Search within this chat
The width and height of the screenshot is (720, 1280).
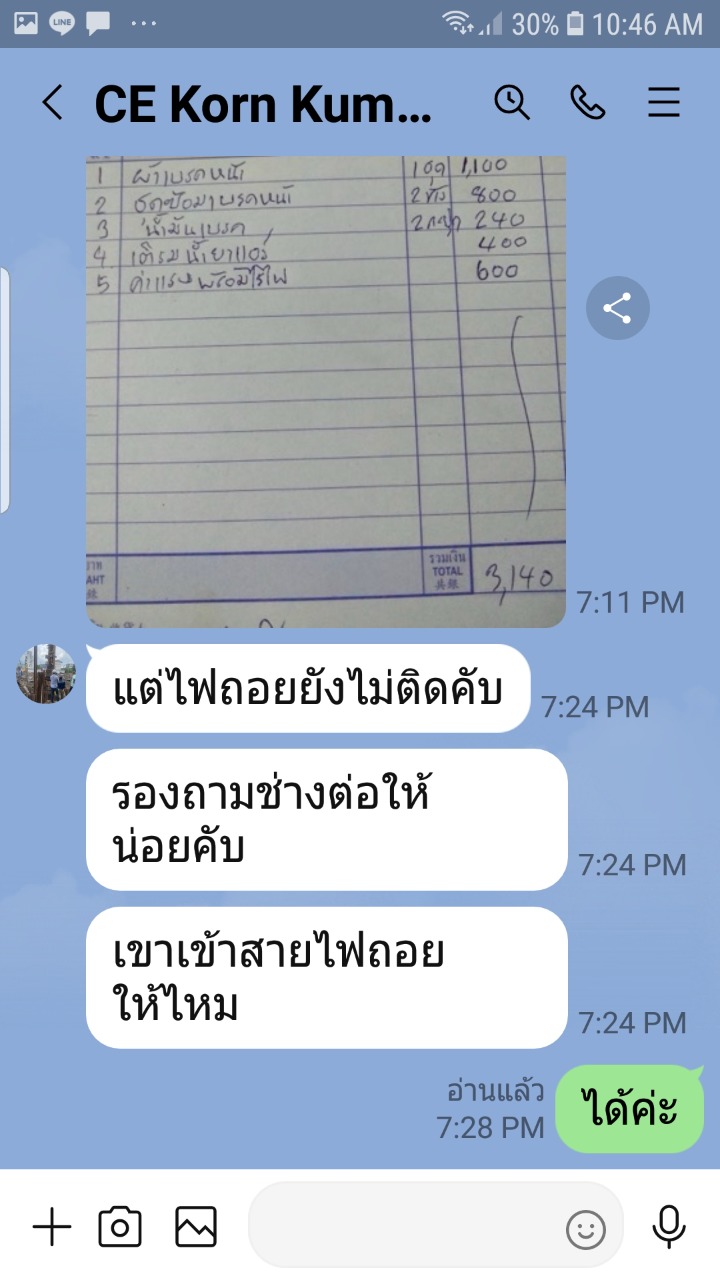click(x=512, y=103)
